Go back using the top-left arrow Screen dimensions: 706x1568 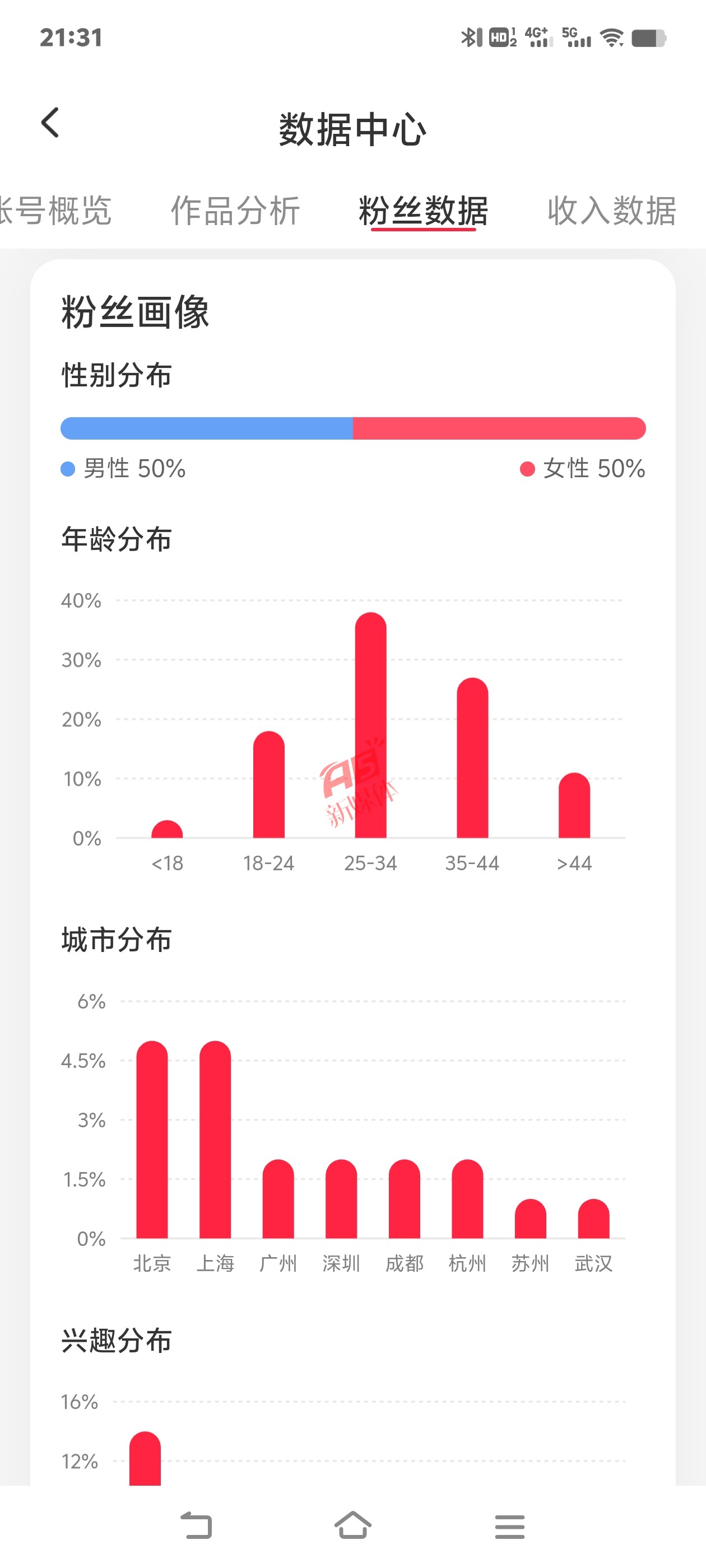pos(50,123)
